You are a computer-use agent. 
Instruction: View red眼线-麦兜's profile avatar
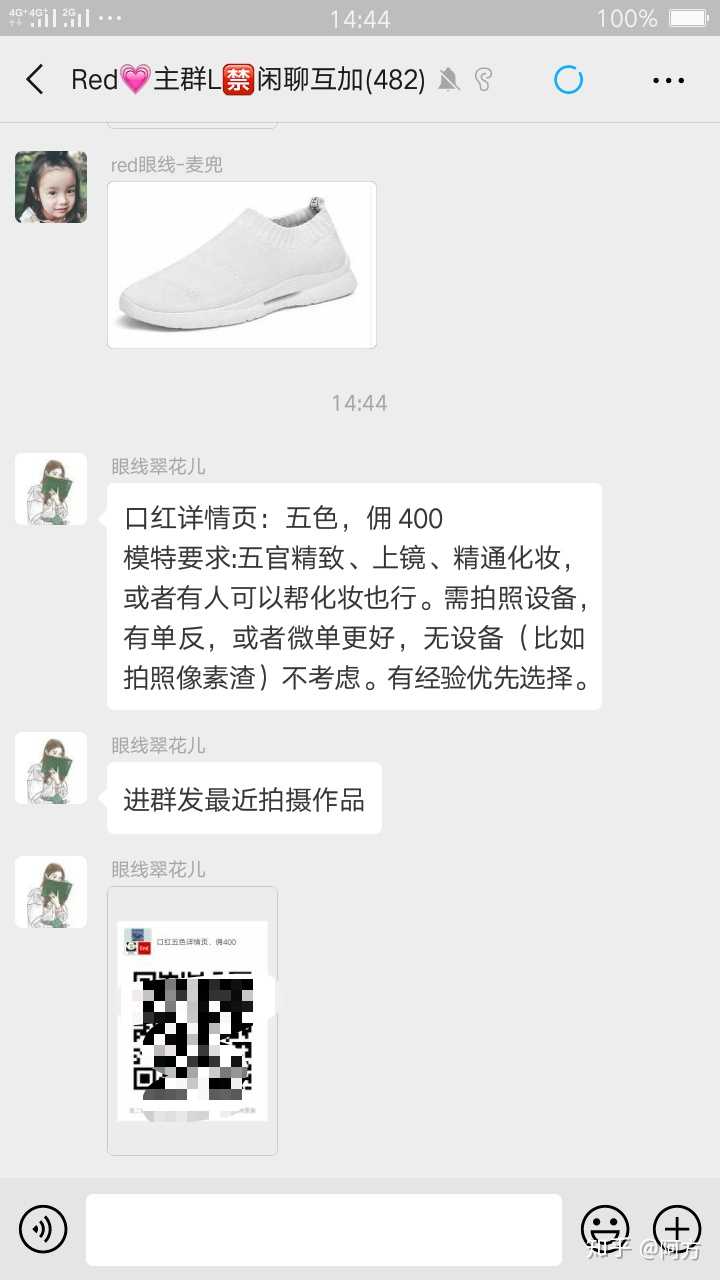(x=51, y=187)
